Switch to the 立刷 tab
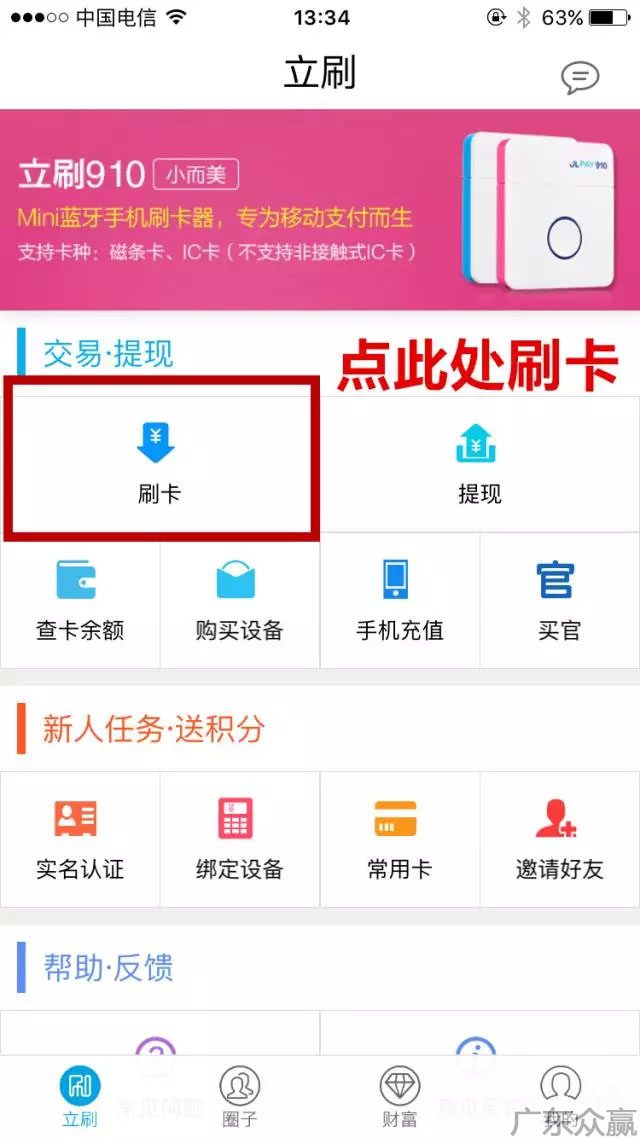Screen dimensions: 640x1138 click(80, 1097)
